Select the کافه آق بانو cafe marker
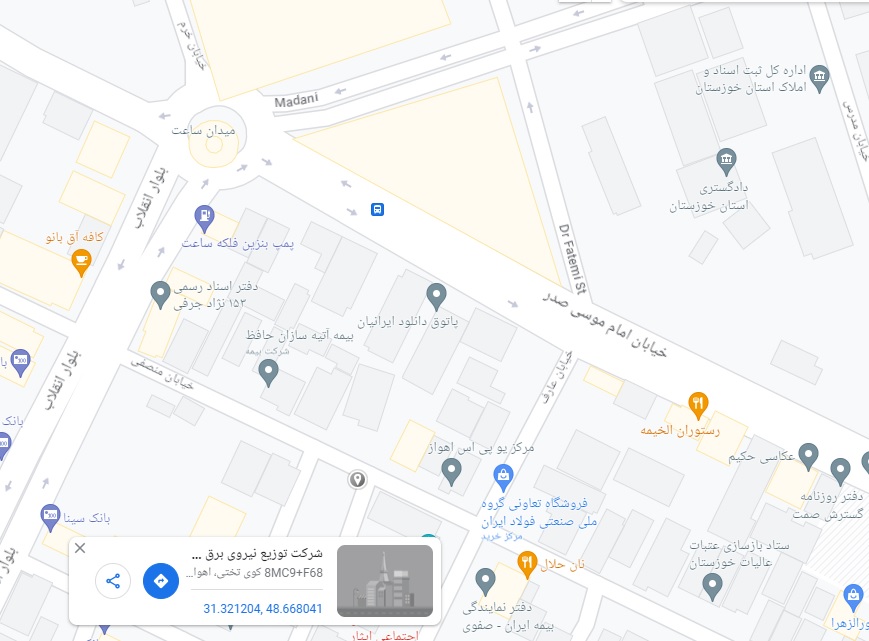Image resolution: width=869 pixels, height=641 pixels. [81, 261]
